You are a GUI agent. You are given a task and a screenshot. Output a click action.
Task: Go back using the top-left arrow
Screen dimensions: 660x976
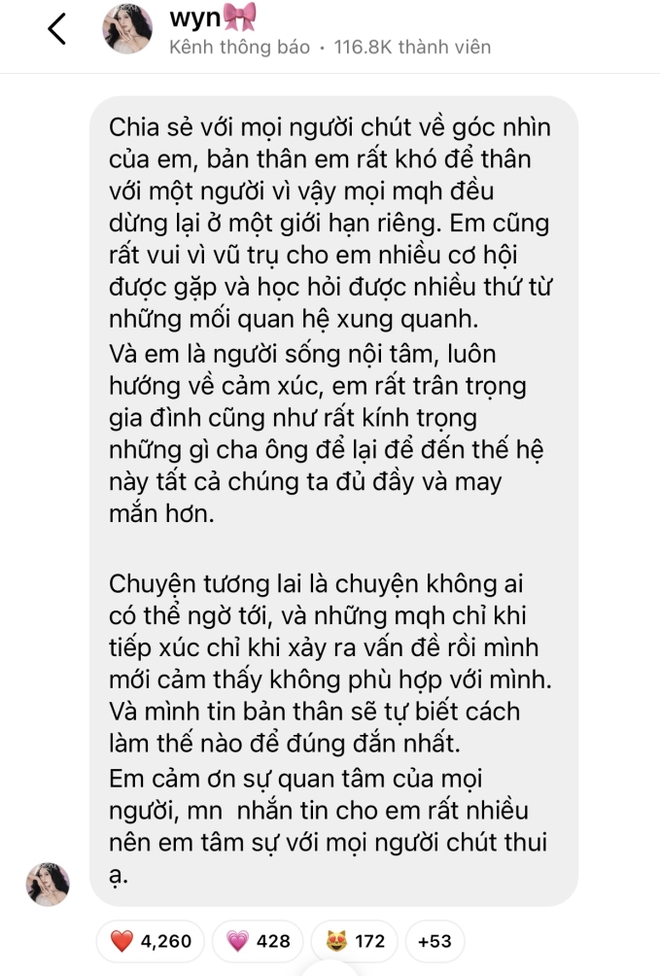(57, 30)
